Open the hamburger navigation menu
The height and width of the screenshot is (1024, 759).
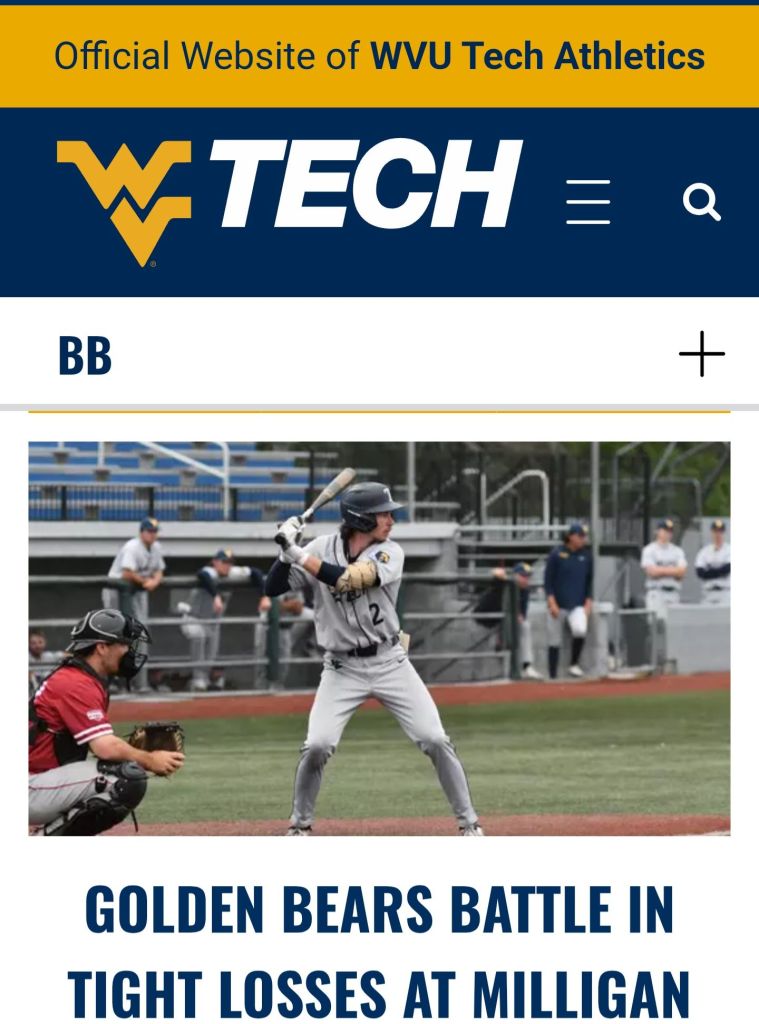point(588,202)
